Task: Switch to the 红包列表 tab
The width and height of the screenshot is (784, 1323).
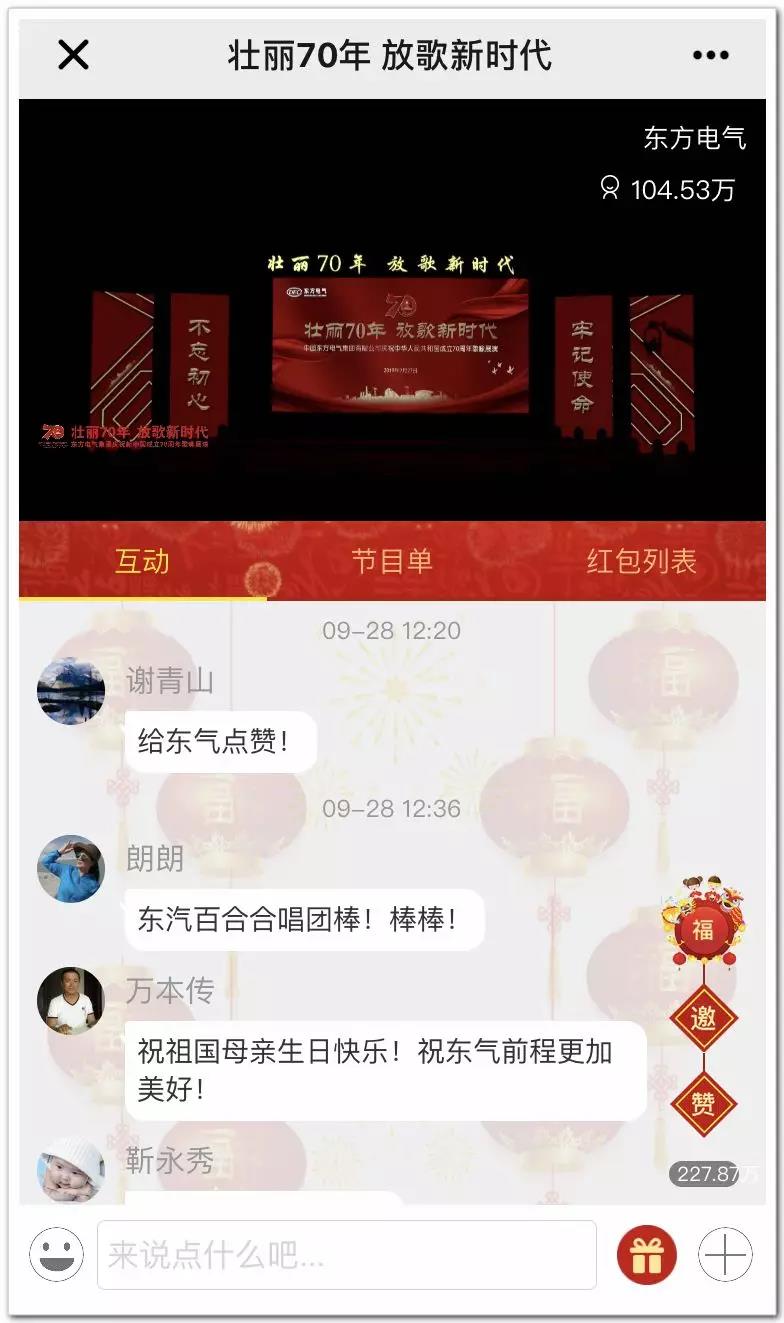Action: [641, 561]
